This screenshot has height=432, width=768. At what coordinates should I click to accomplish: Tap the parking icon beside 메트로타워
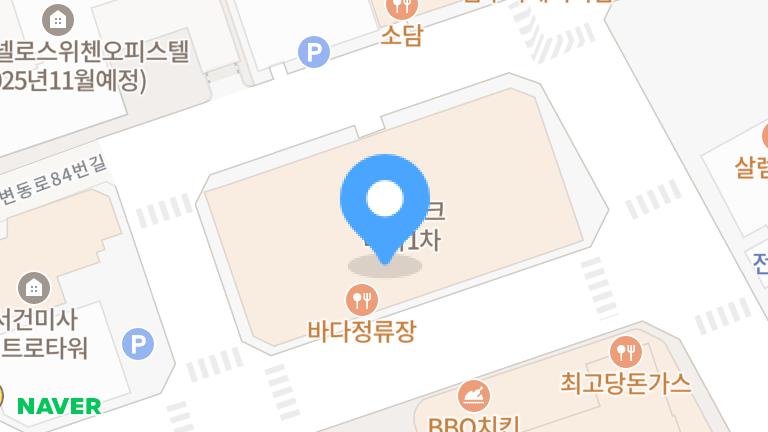[x=138, y=344]
